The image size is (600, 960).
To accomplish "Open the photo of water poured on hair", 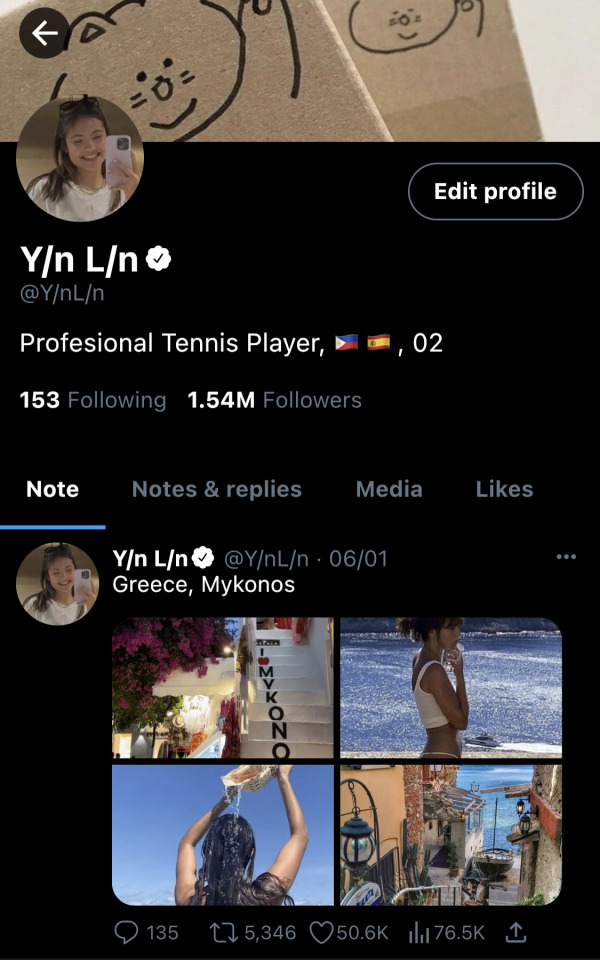I will pos(223,835).
